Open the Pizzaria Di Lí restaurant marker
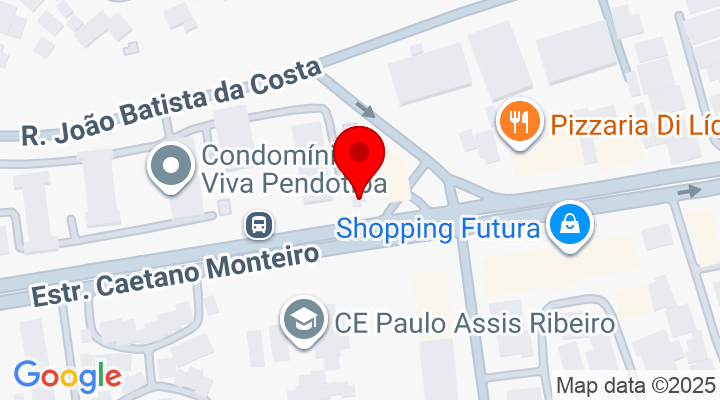Screen dimensions: 720x400 [x=518, y=124]
